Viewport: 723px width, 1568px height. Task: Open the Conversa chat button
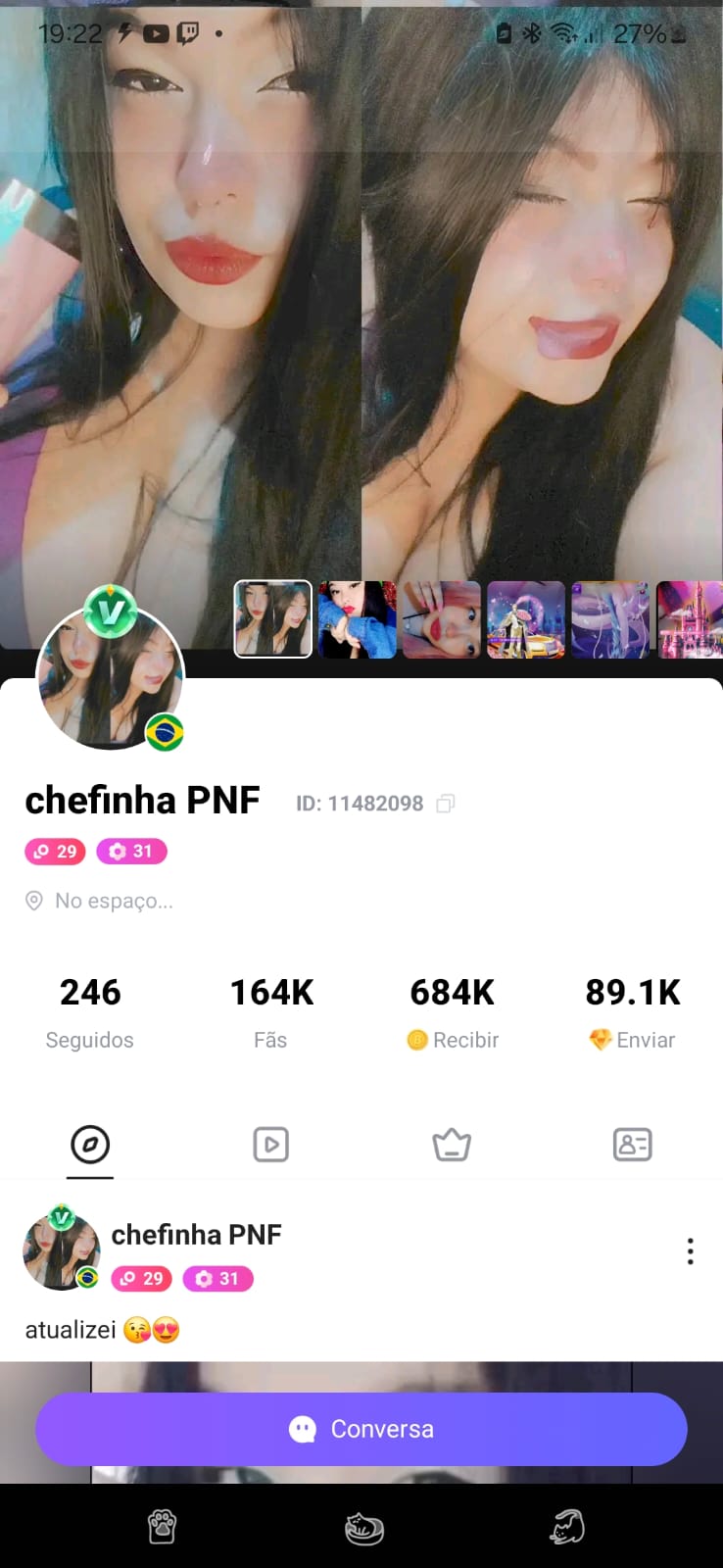(x=361, y=1429)
